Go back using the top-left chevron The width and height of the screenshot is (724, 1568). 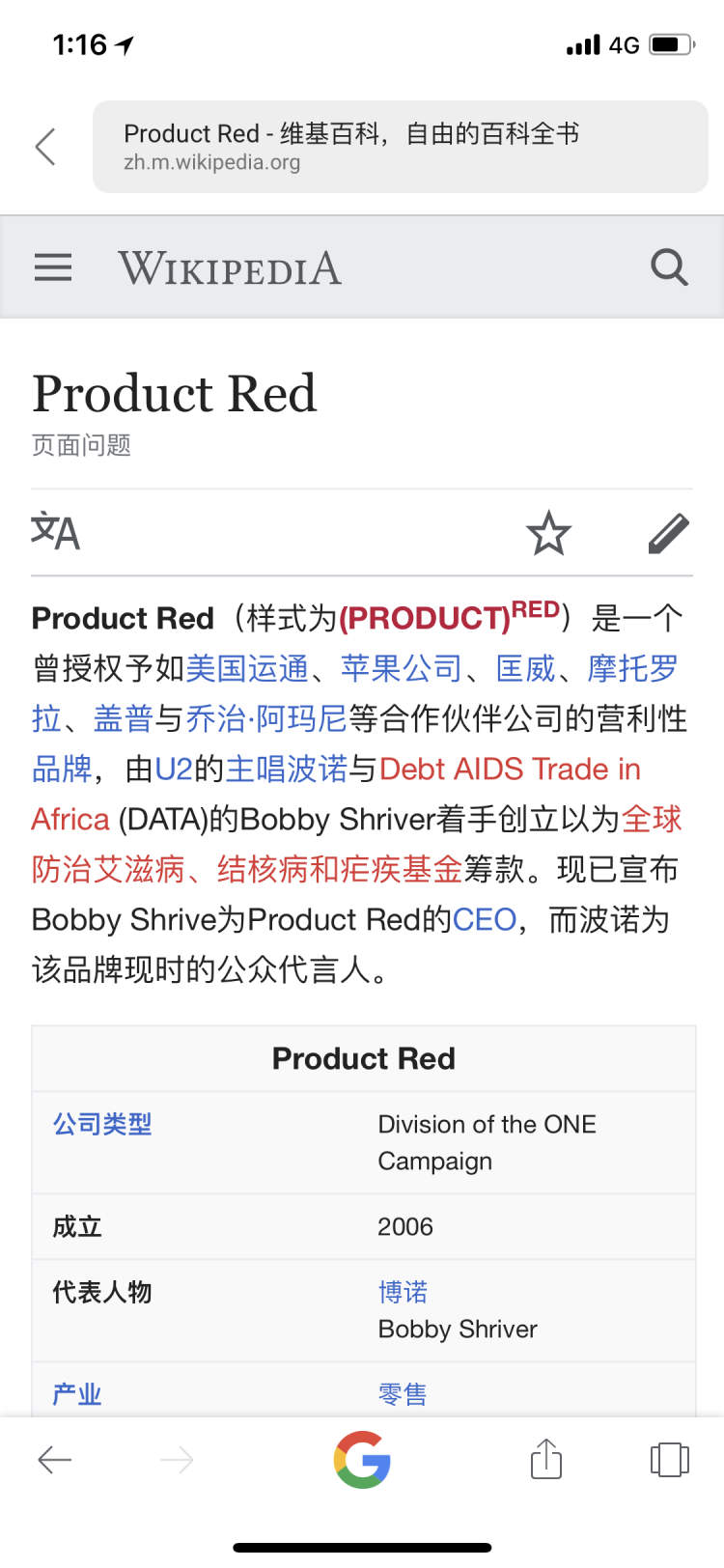point(44,147)
